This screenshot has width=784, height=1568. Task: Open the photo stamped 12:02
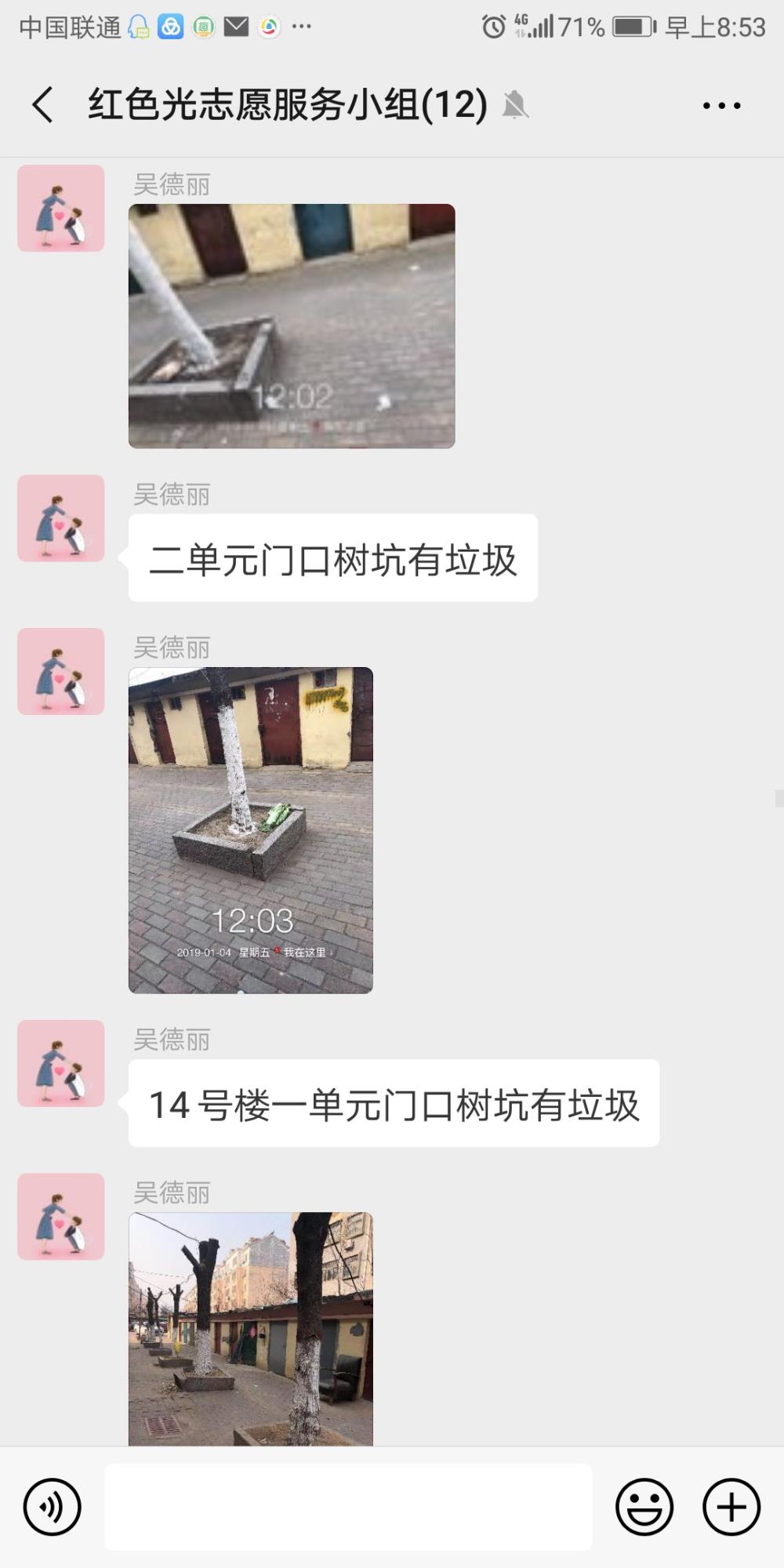pos(292,326)
